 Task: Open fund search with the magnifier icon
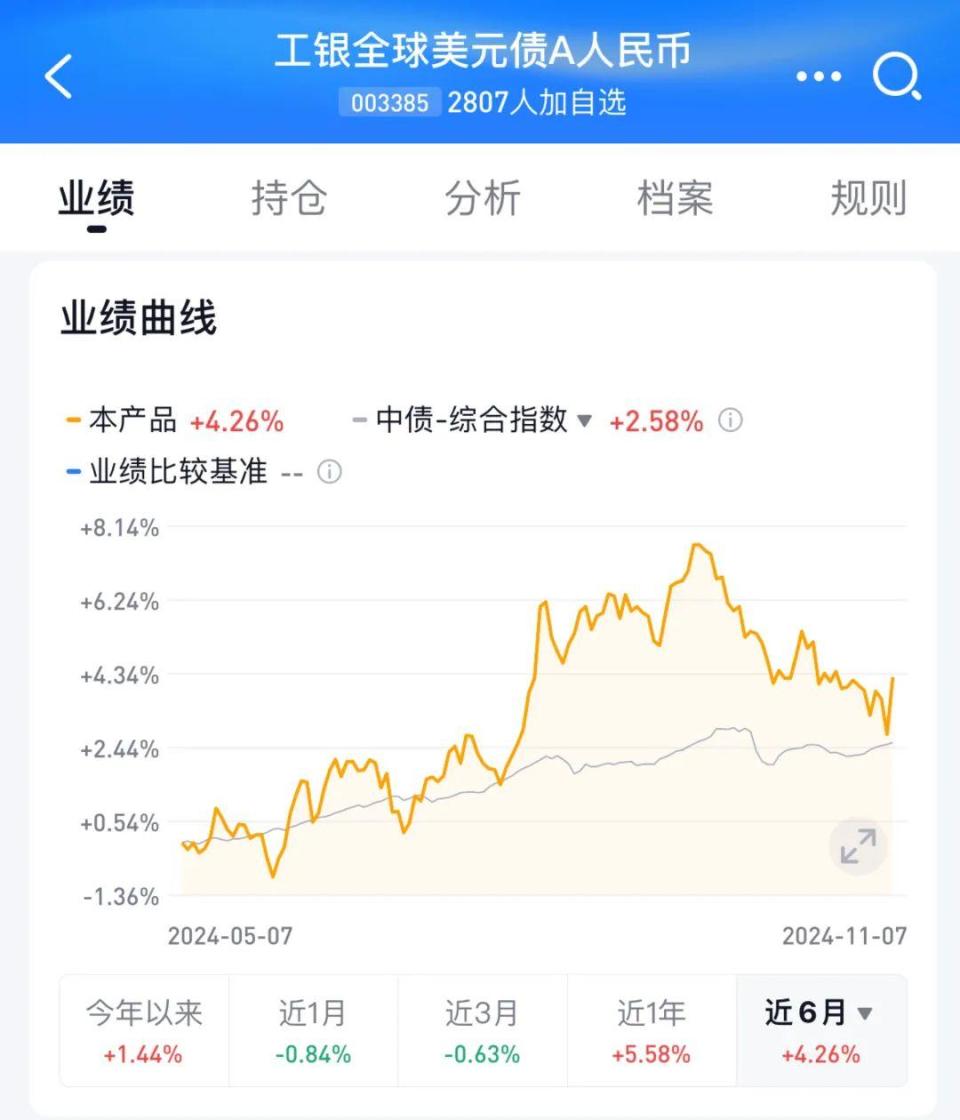pyautogui.click(x=897, y=75)
